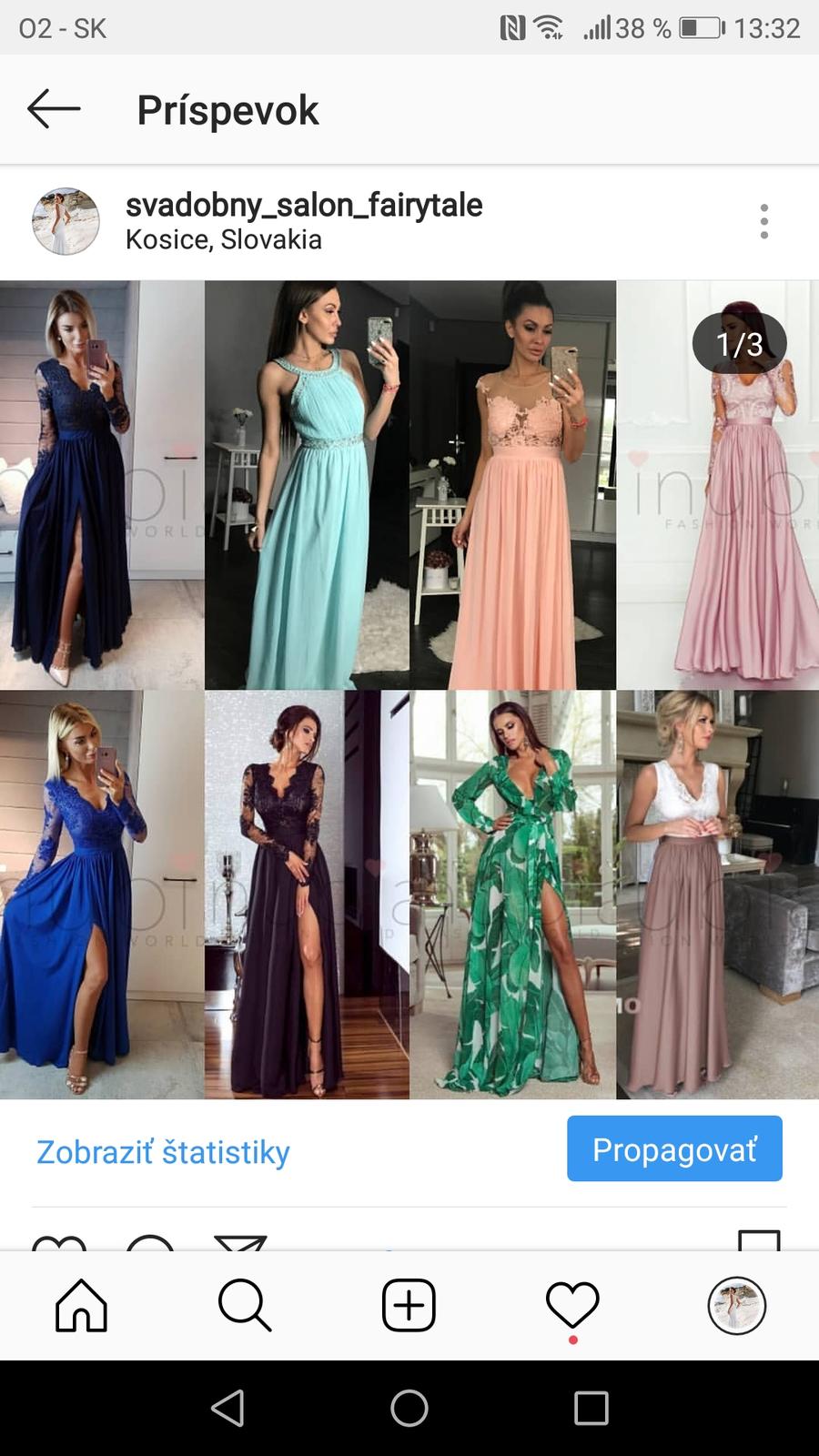The image size is (819, 1456).
Task: Create a new post with plus tab
Action: [409, 1306]
